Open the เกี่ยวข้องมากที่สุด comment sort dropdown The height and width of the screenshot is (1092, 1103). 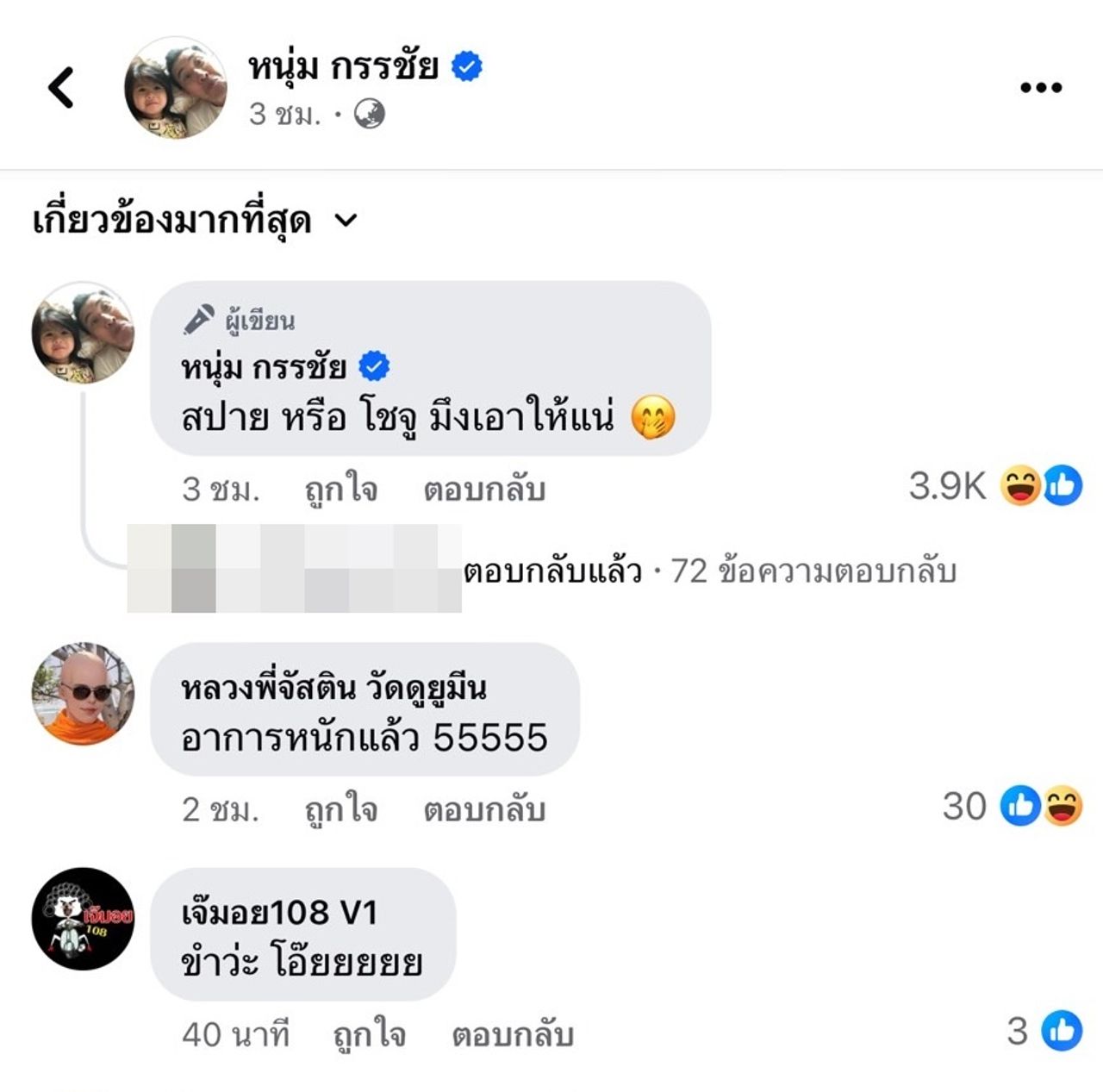(194, 222)
